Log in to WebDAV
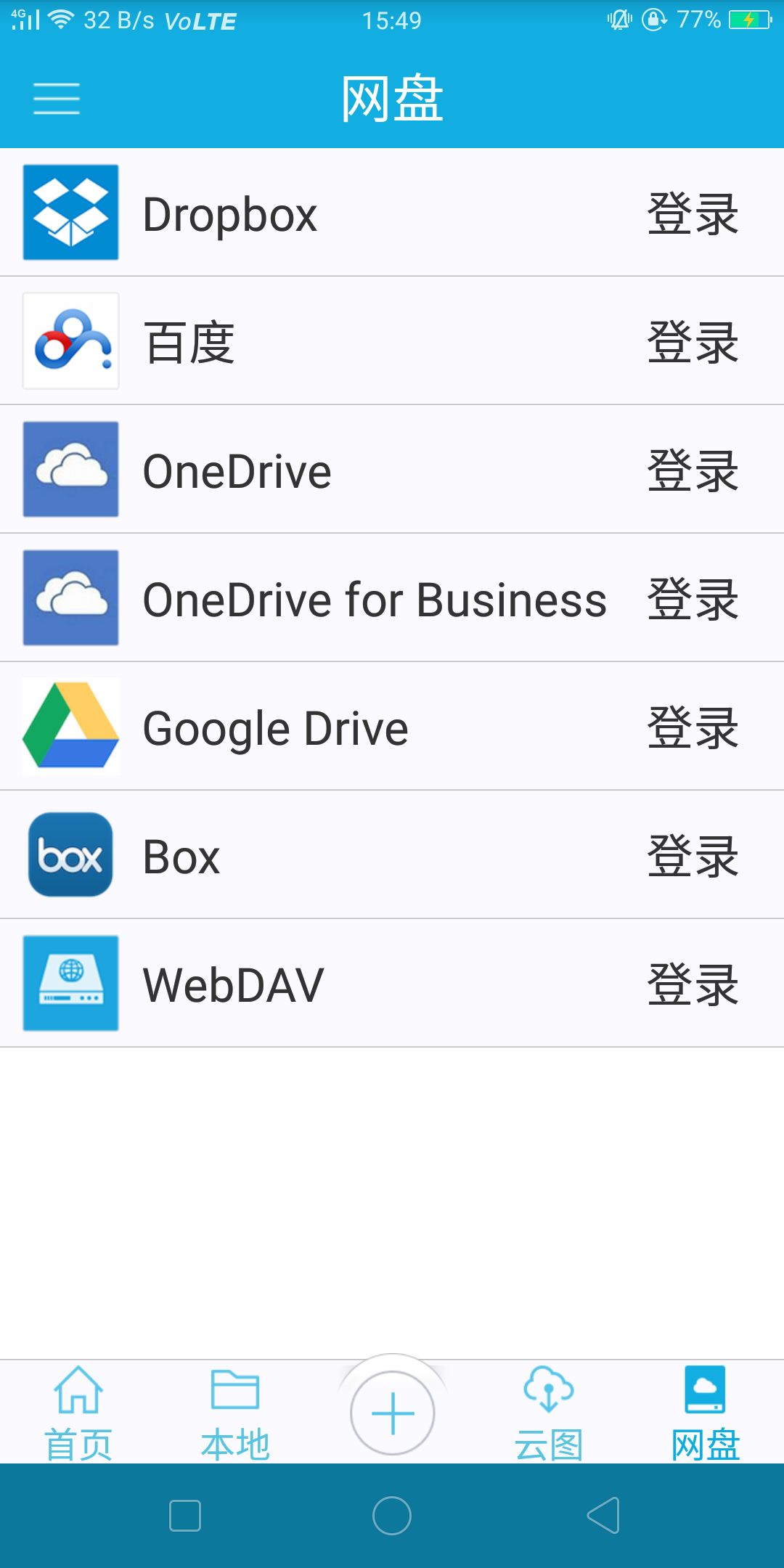This screenshot has height=1568, width=784. (693, 984)
